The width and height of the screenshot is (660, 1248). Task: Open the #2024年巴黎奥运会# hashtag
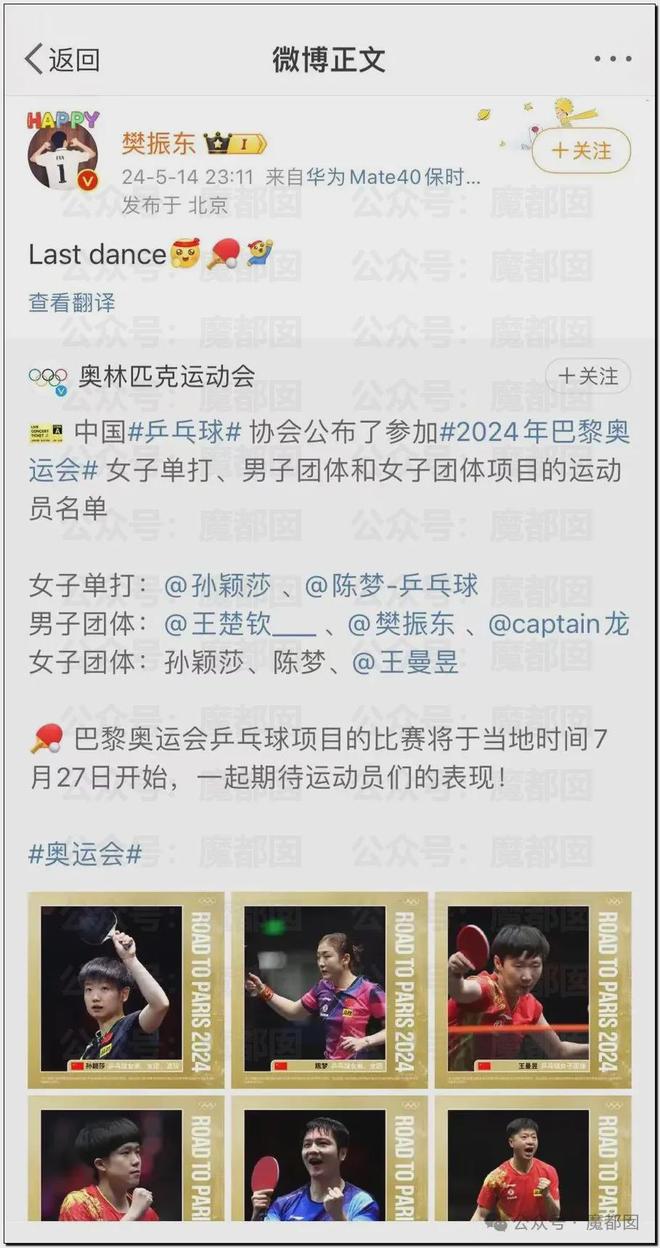click(548, 432)
